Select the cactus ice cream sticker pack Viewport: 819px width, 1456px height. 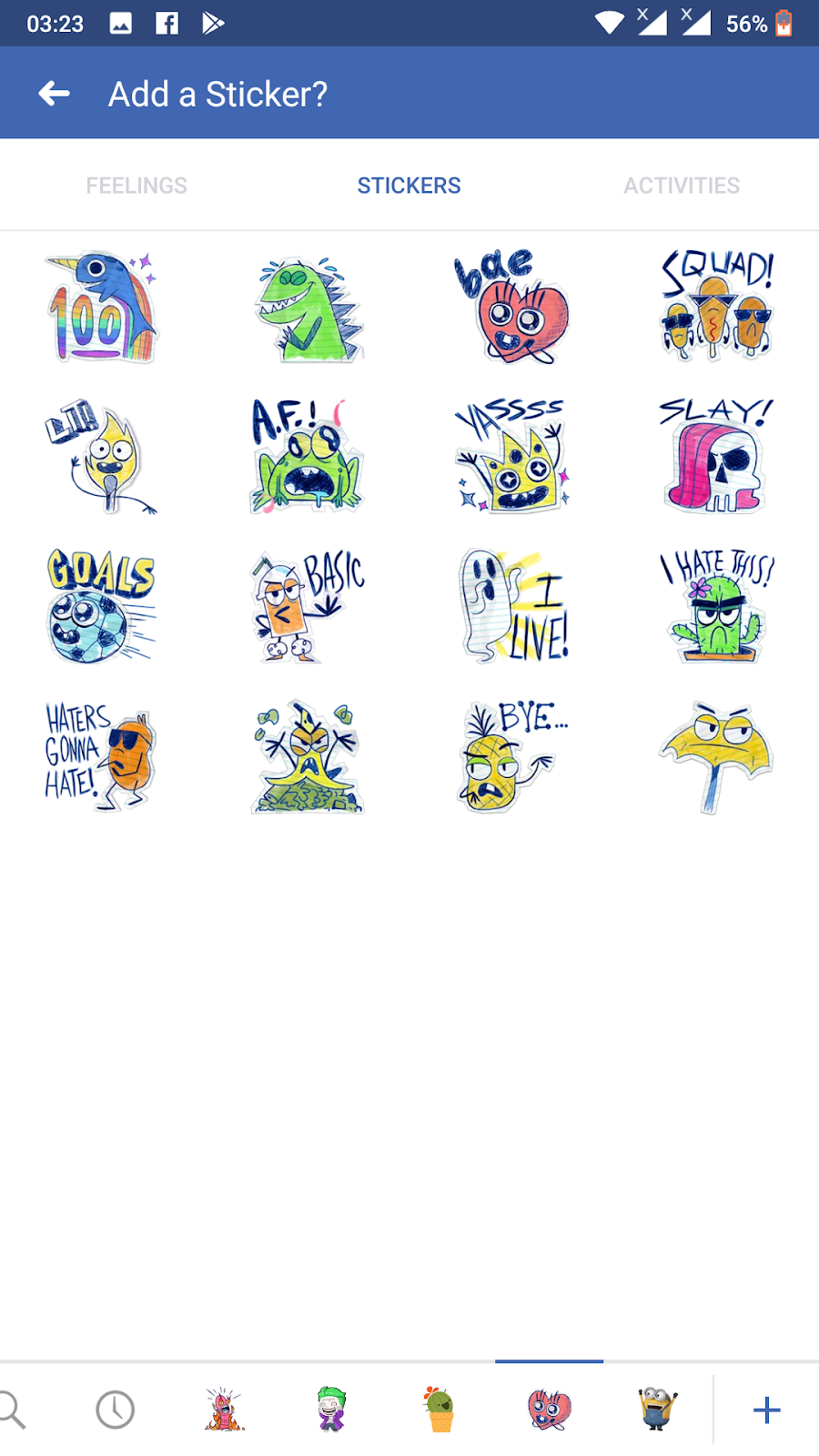(440, 1410)
